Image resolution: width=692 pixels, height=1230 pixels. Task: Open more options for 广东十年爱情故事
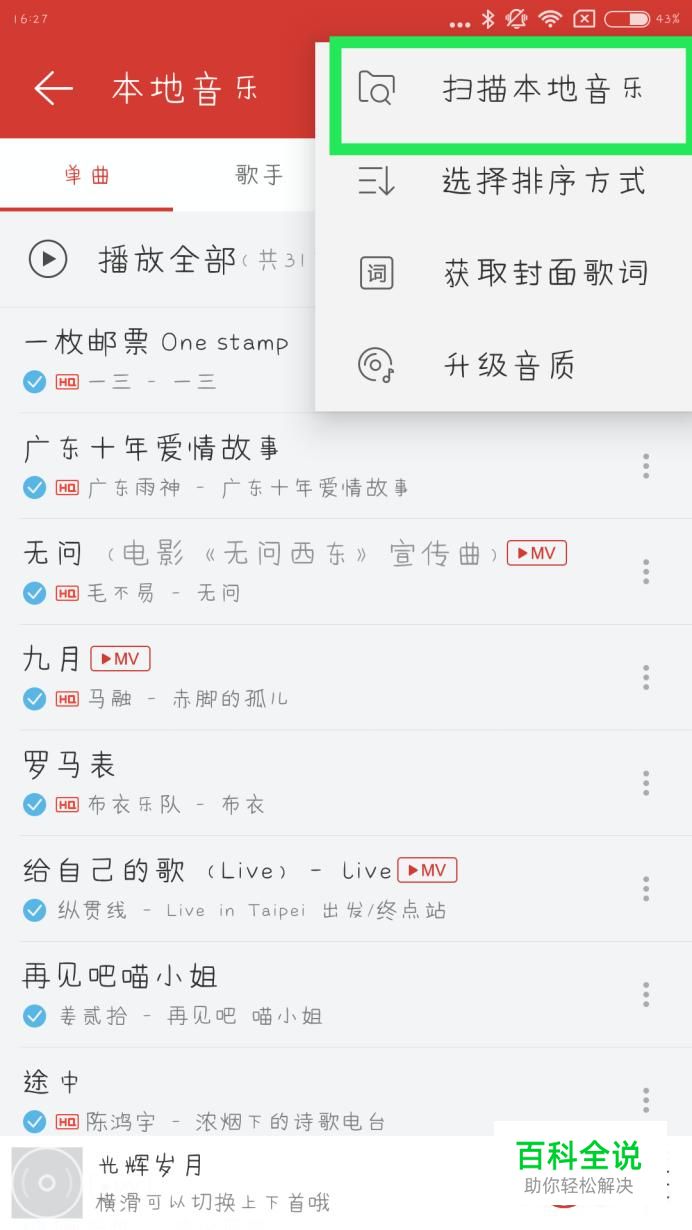point(646,466)
